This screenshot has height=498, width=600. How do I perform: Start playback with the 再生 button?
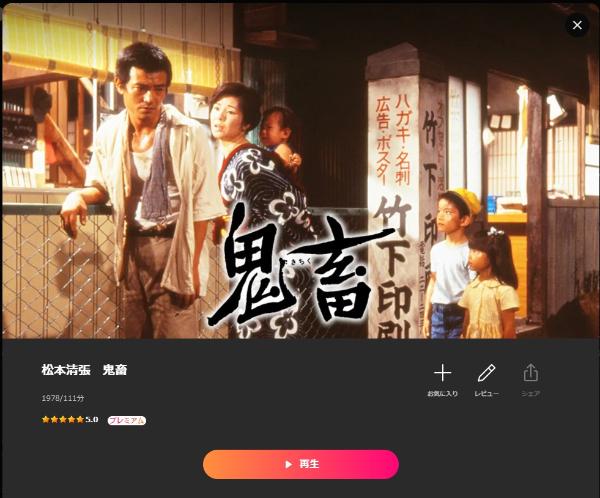[x=300, y=464]
